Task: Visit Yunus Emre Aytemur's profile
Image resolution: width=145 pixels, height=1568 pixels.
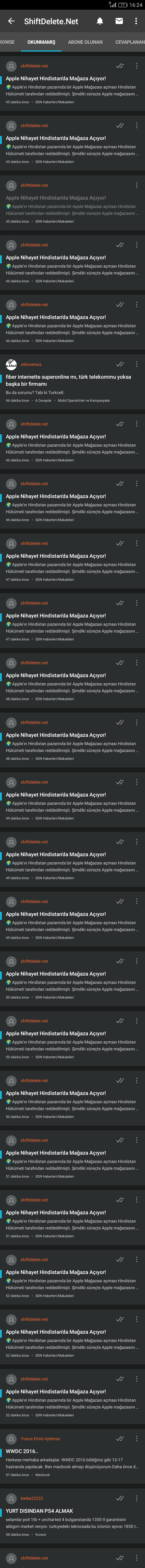Action: pos(40,1438)
